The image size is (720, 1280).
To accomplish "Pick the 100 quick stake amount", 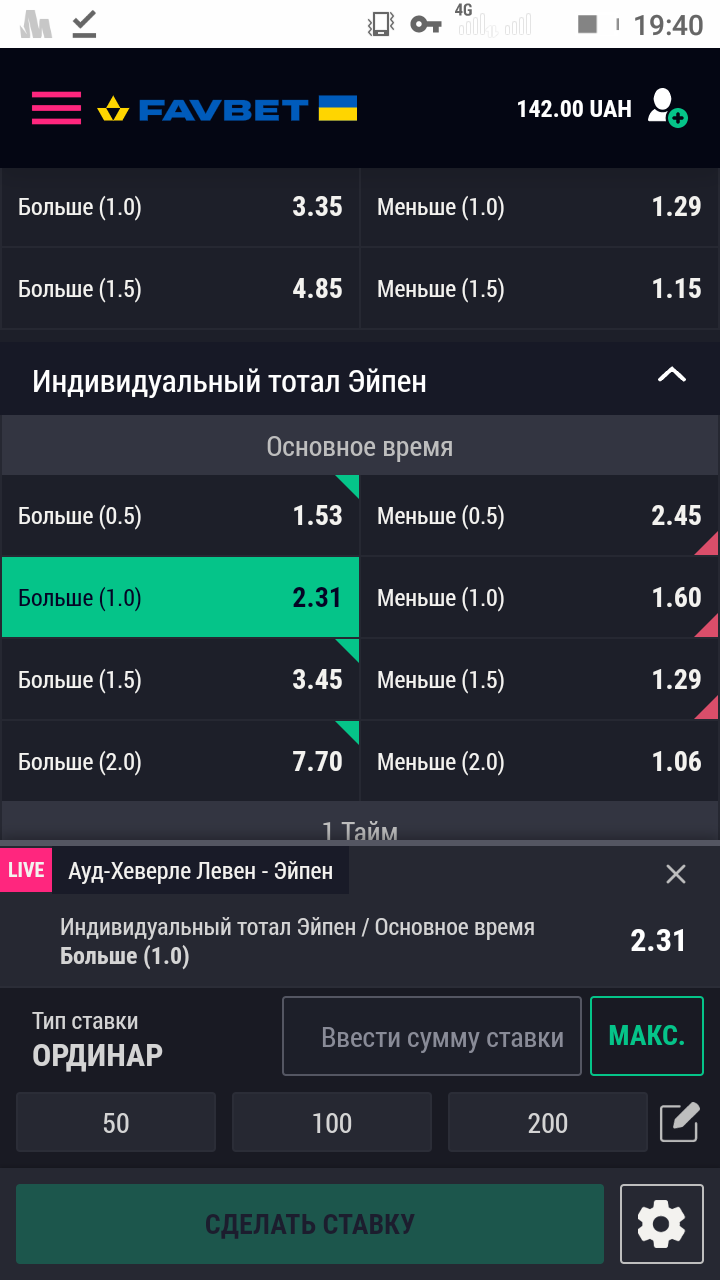I will pos(331,1121).
